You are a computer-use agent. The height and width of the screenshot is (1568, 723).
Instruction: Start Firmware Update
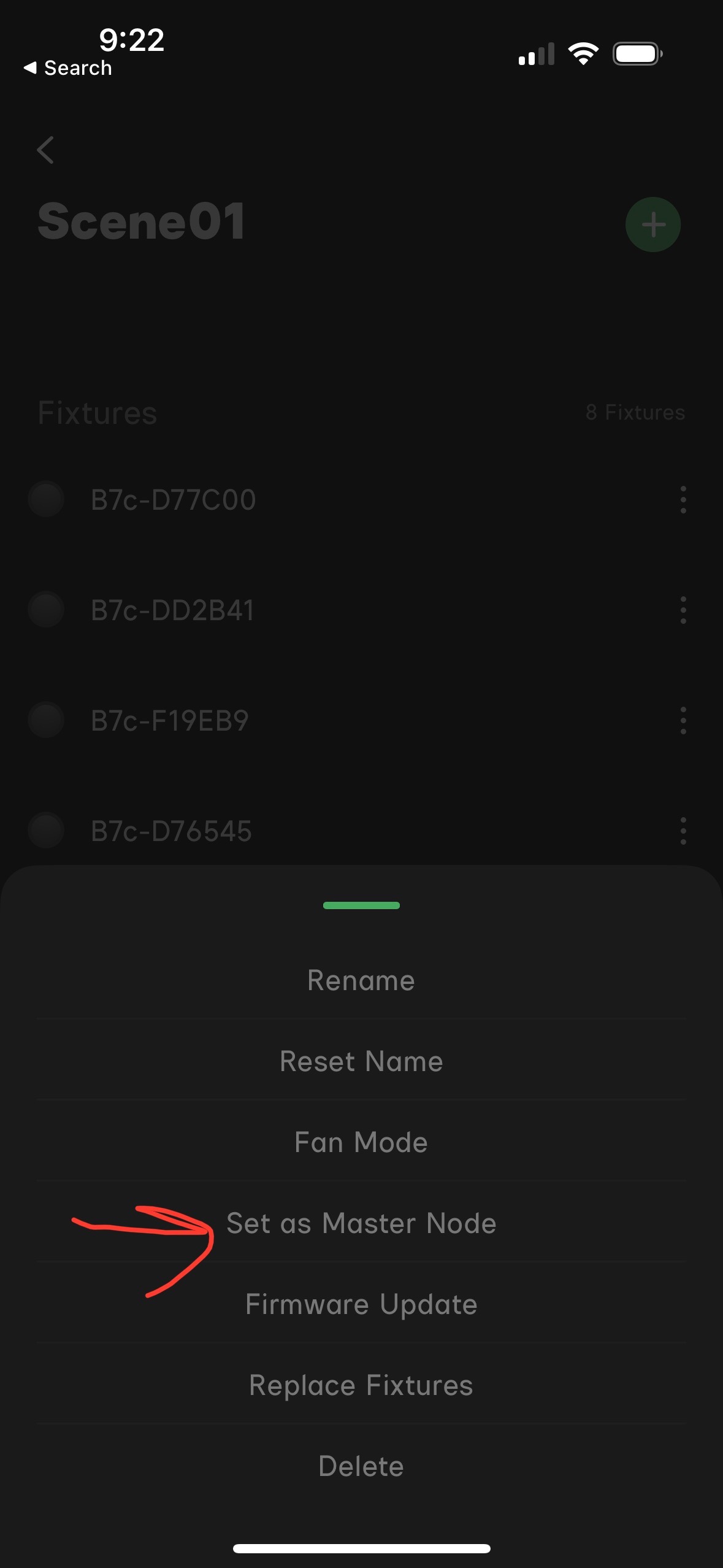(x=361, y=1304)
